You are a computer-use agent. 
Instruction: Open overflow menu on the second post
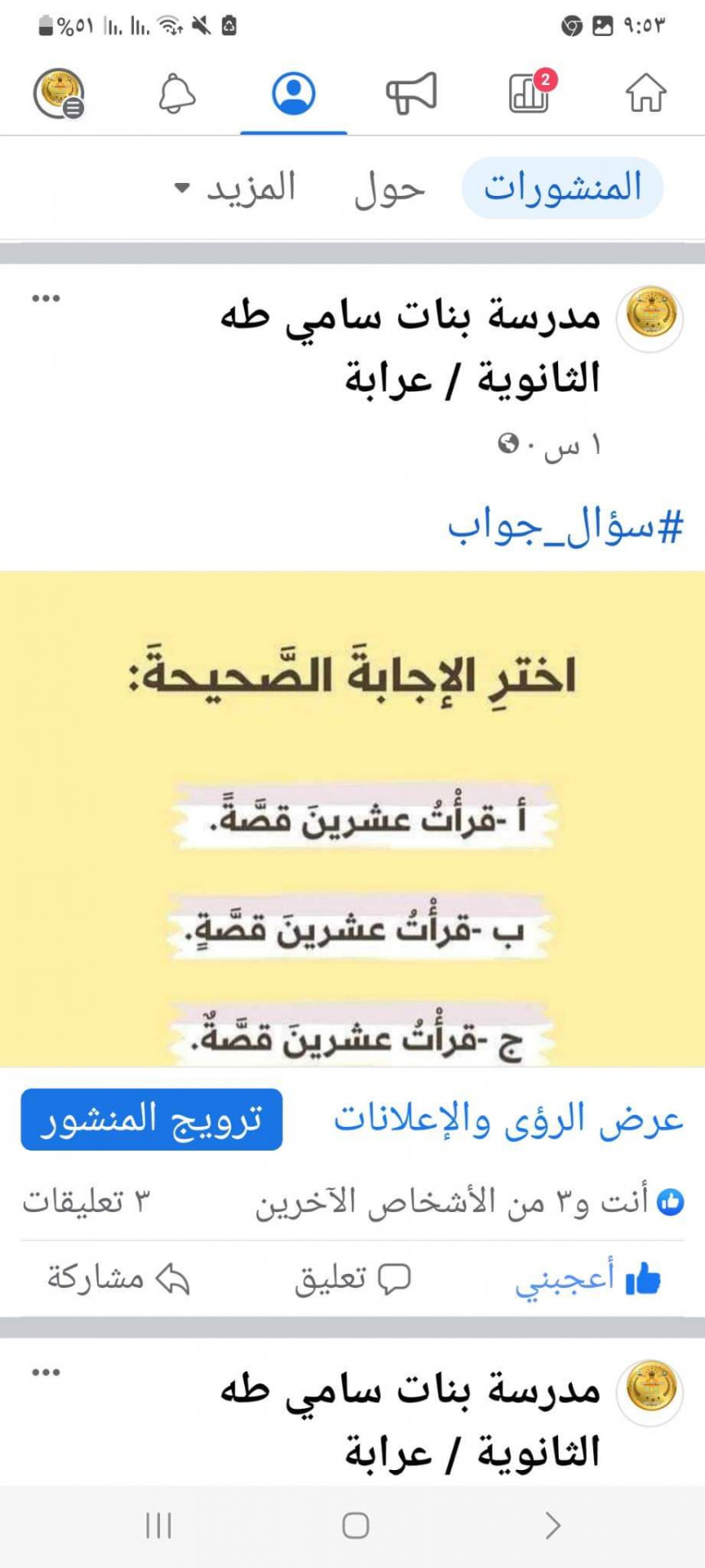(x=46, y=1373)
